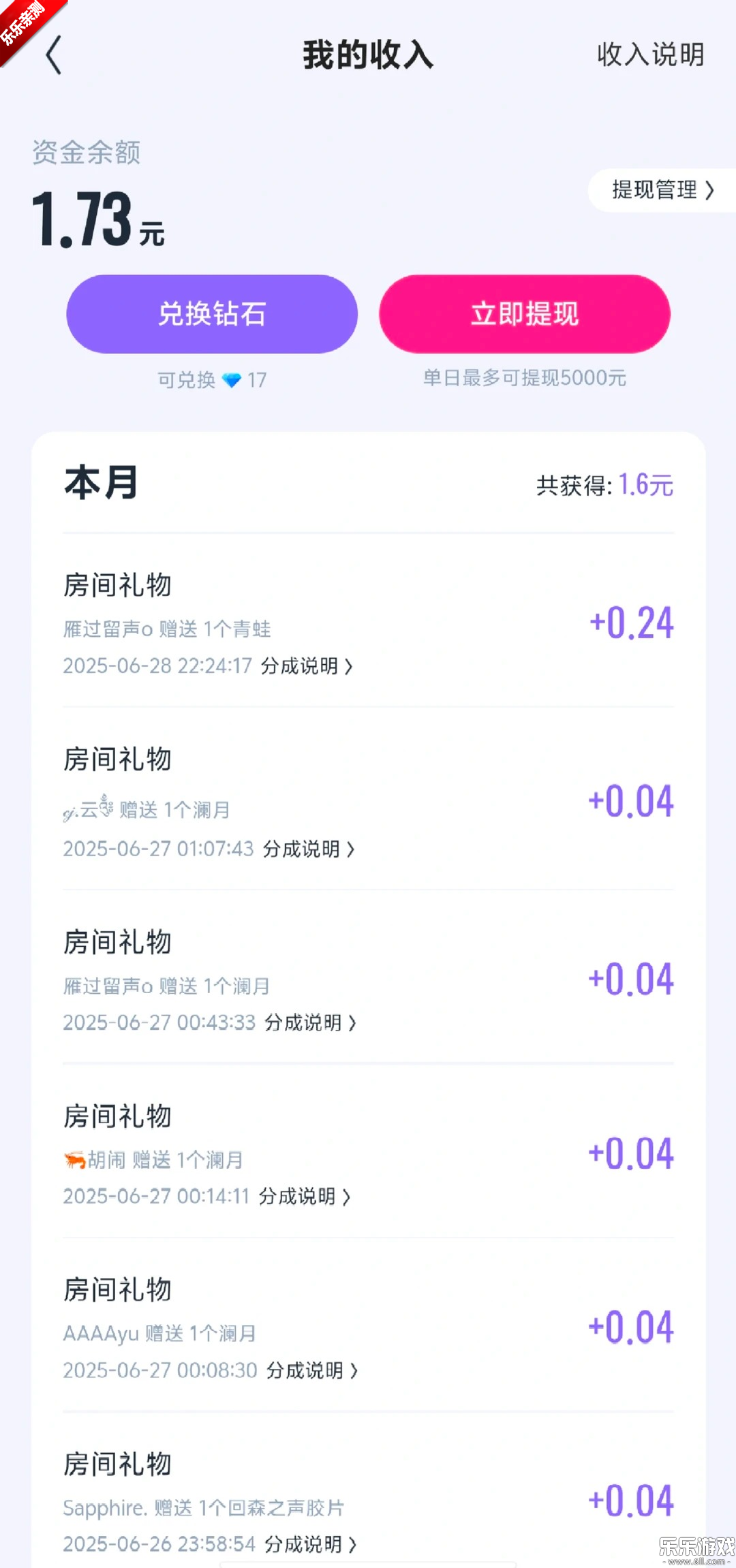The height and width of the screenshot is (1568, 736).
Task: Tap 立即提现 to withdraw now
Action: pyautogui.click(x=525, y=314)
